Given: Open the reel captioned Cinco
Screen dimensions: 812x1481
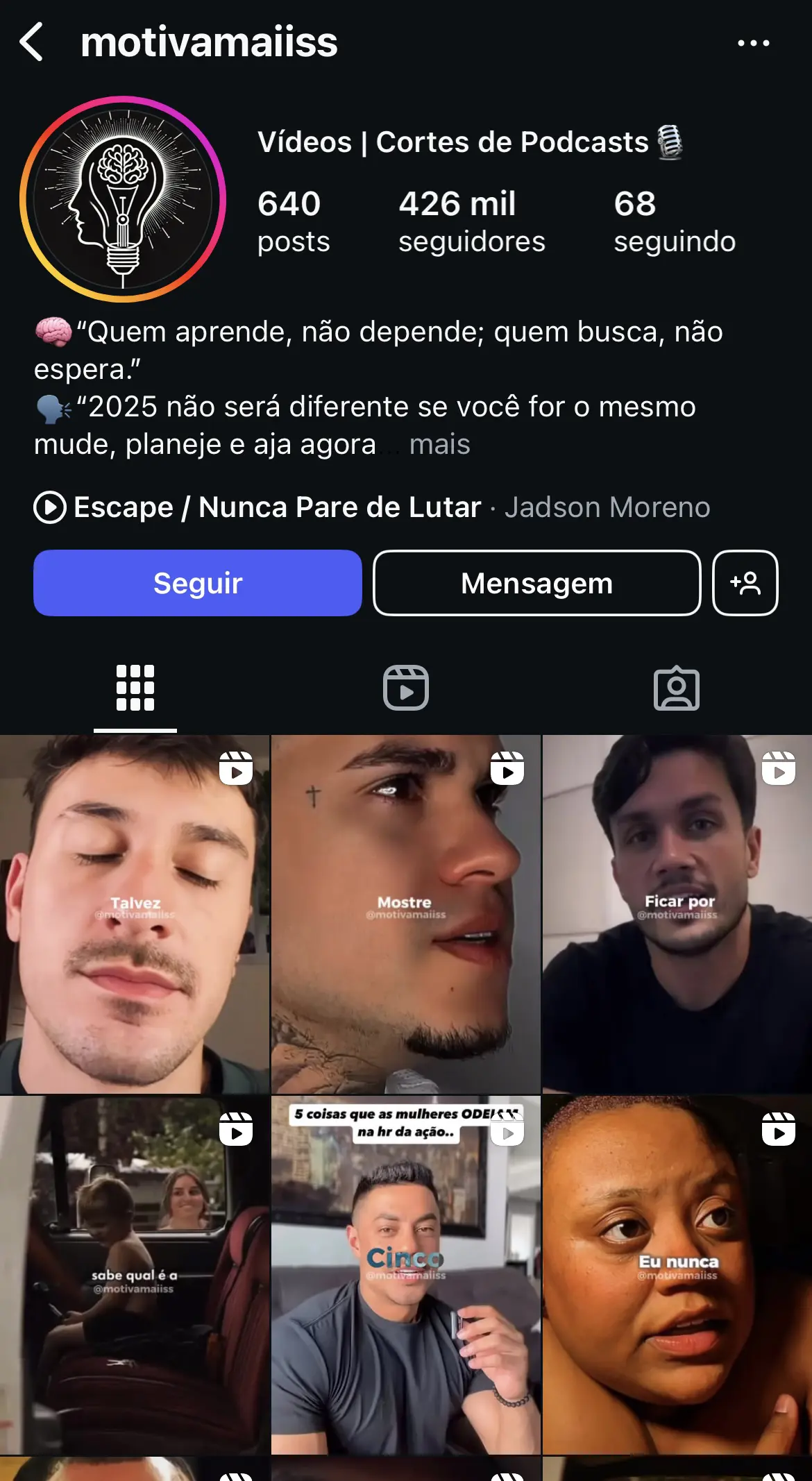Looking at the screenshot, I should (x=405, y=1275).
